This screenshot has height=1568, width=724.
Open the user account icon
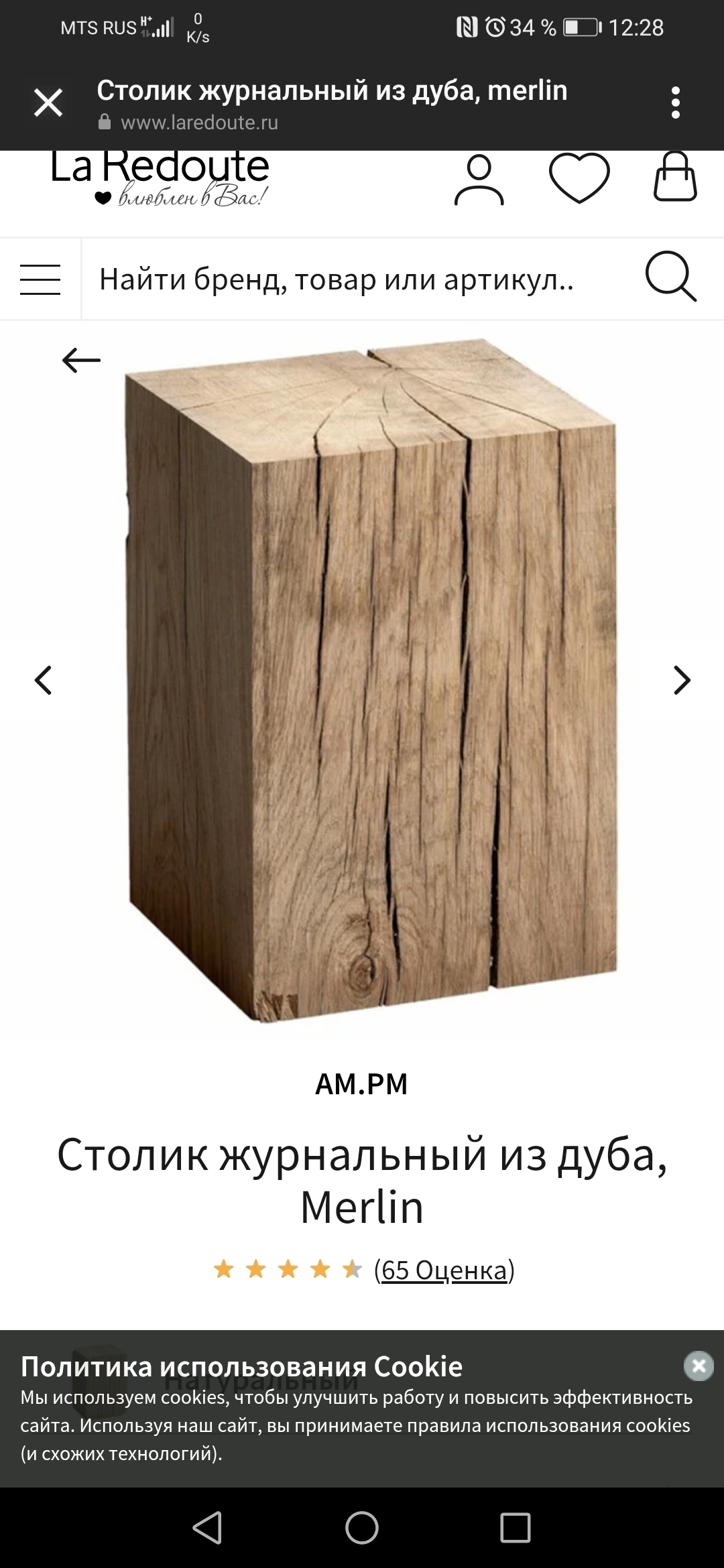coord(479,180)
